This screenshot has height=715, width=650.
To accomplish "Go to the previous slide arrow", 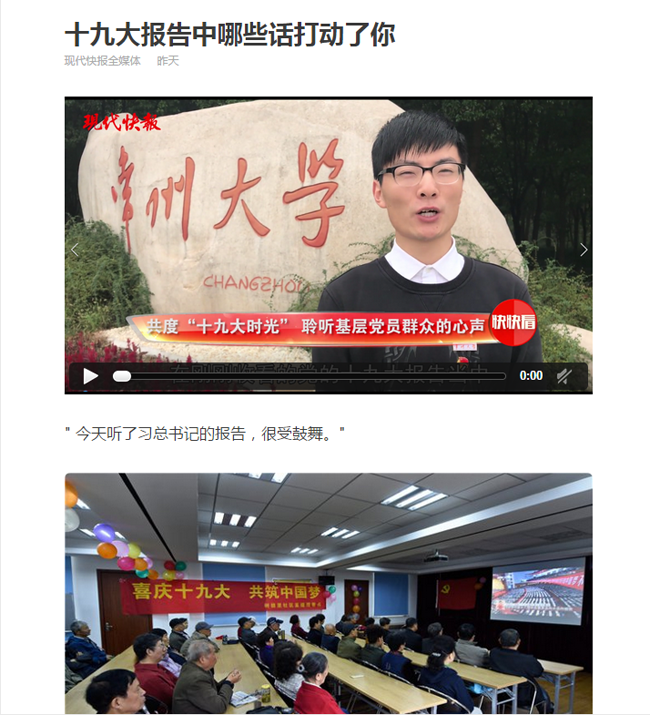I will coord(75,250).
